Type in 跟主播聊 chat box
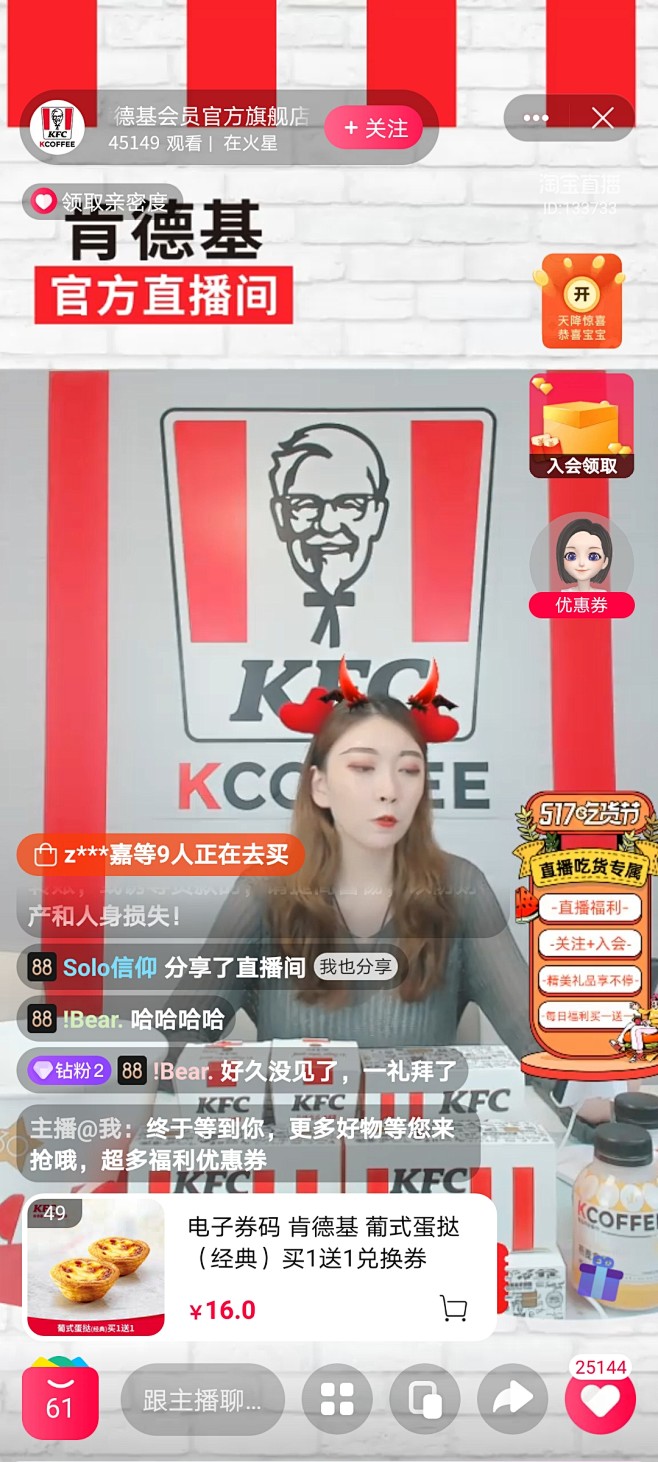The height and width of the screenshot is (1462, 658). (203, 1400)
